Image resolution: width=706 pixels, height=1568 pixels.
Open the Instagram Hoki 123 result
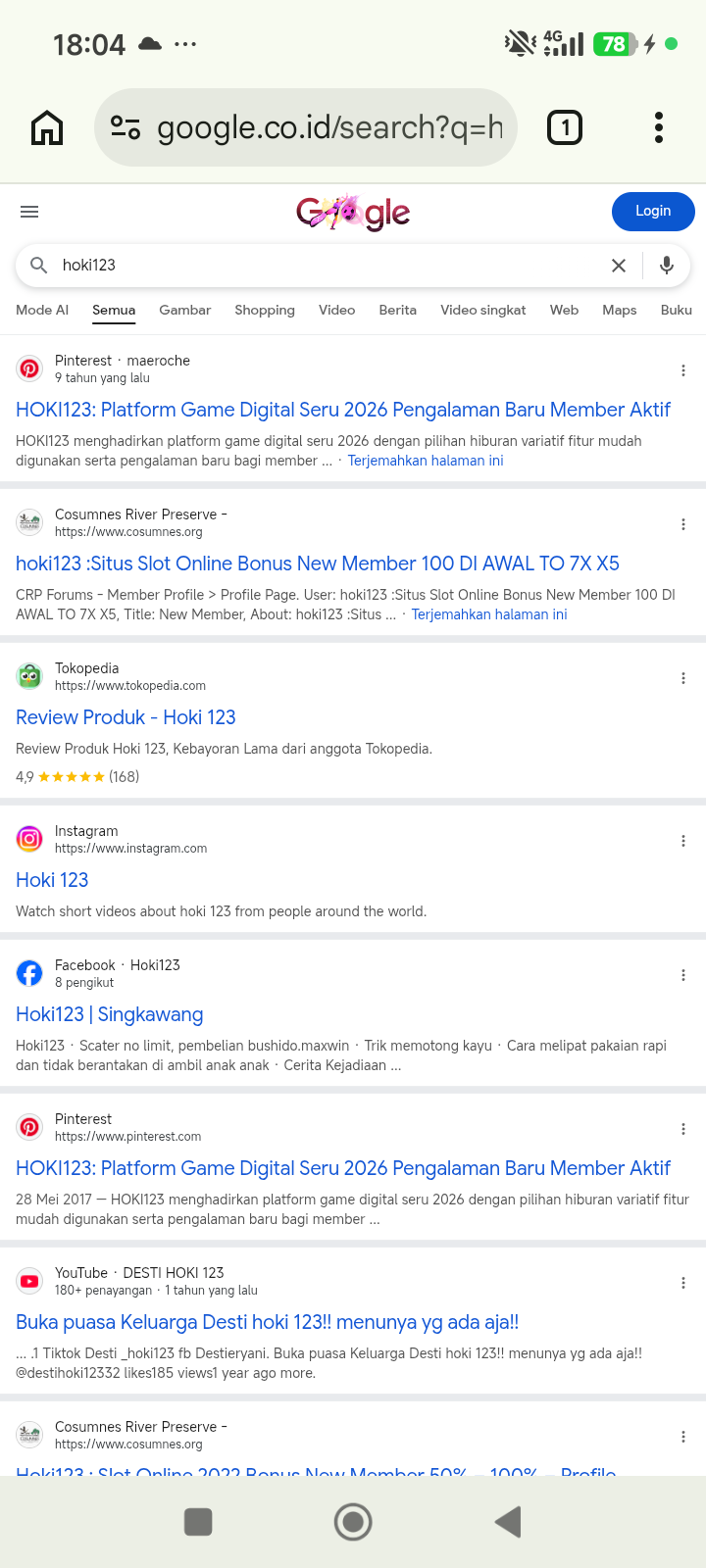click(52, 880)
